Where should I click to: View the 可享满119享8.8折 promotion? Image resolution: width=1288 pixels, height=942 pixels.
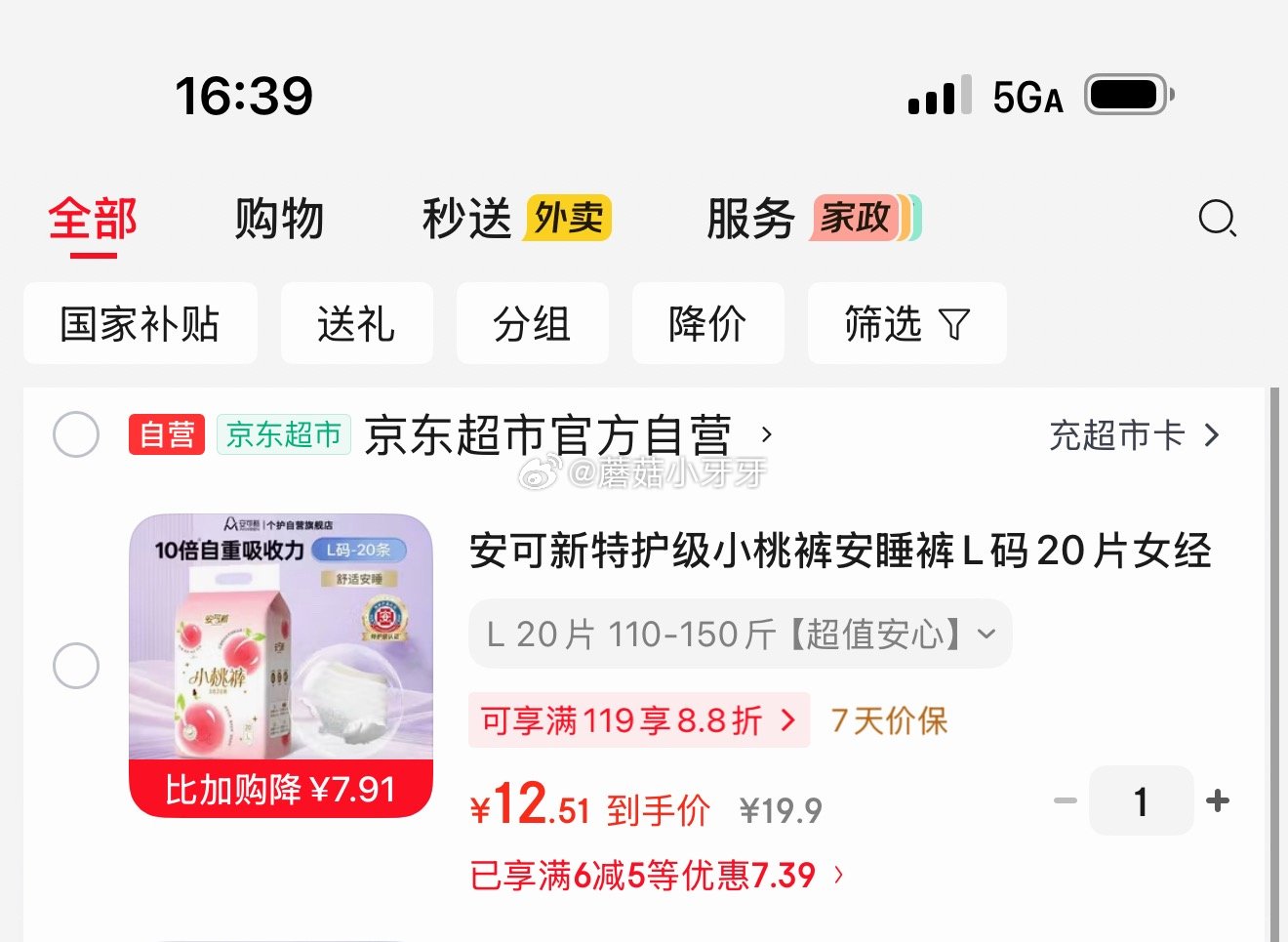click(x=639, y=720)
